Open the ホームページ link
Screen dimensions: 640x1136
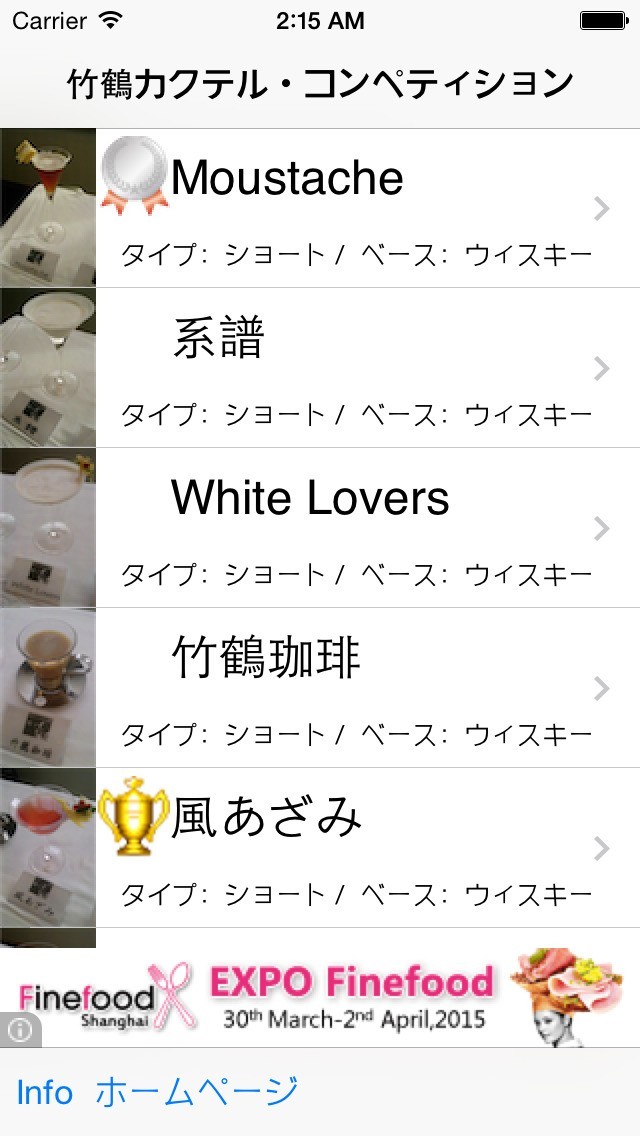(197, 1092)
